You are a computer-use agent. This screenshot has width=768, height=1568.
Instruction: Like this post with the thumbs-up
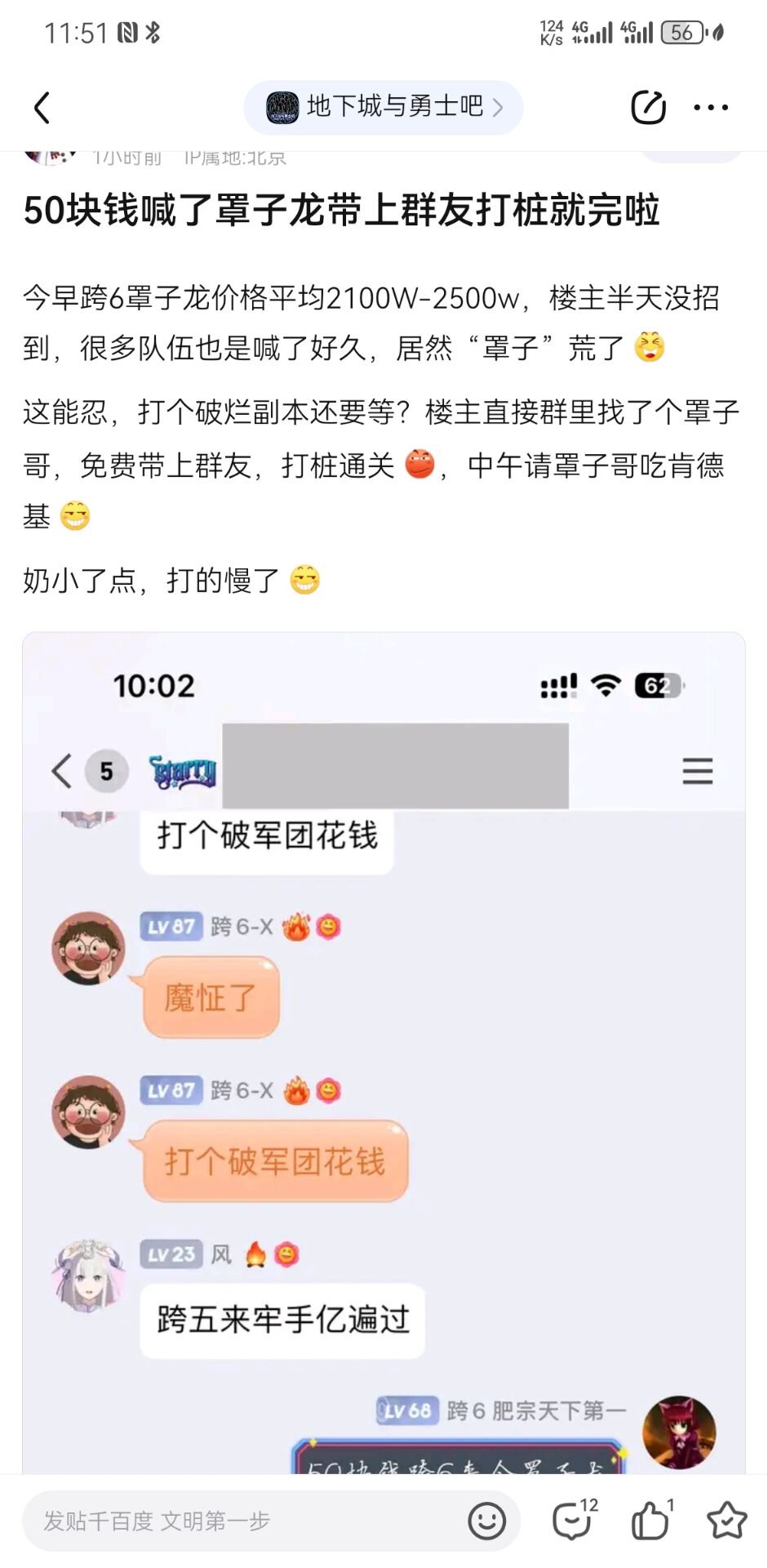pos(651,1521)
